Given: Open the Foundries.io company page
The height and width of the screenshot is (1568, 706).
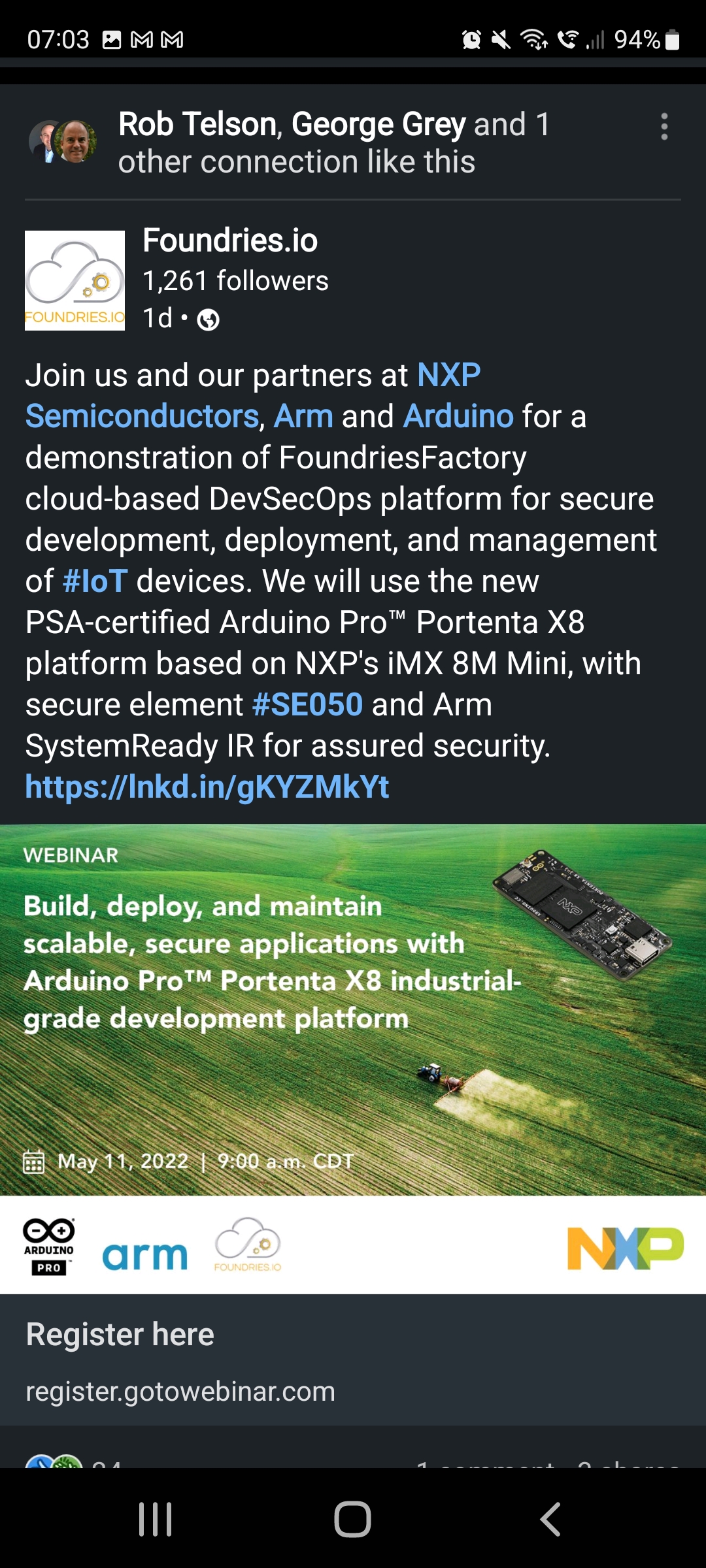Looking at the screenshot, I should 230,240.
